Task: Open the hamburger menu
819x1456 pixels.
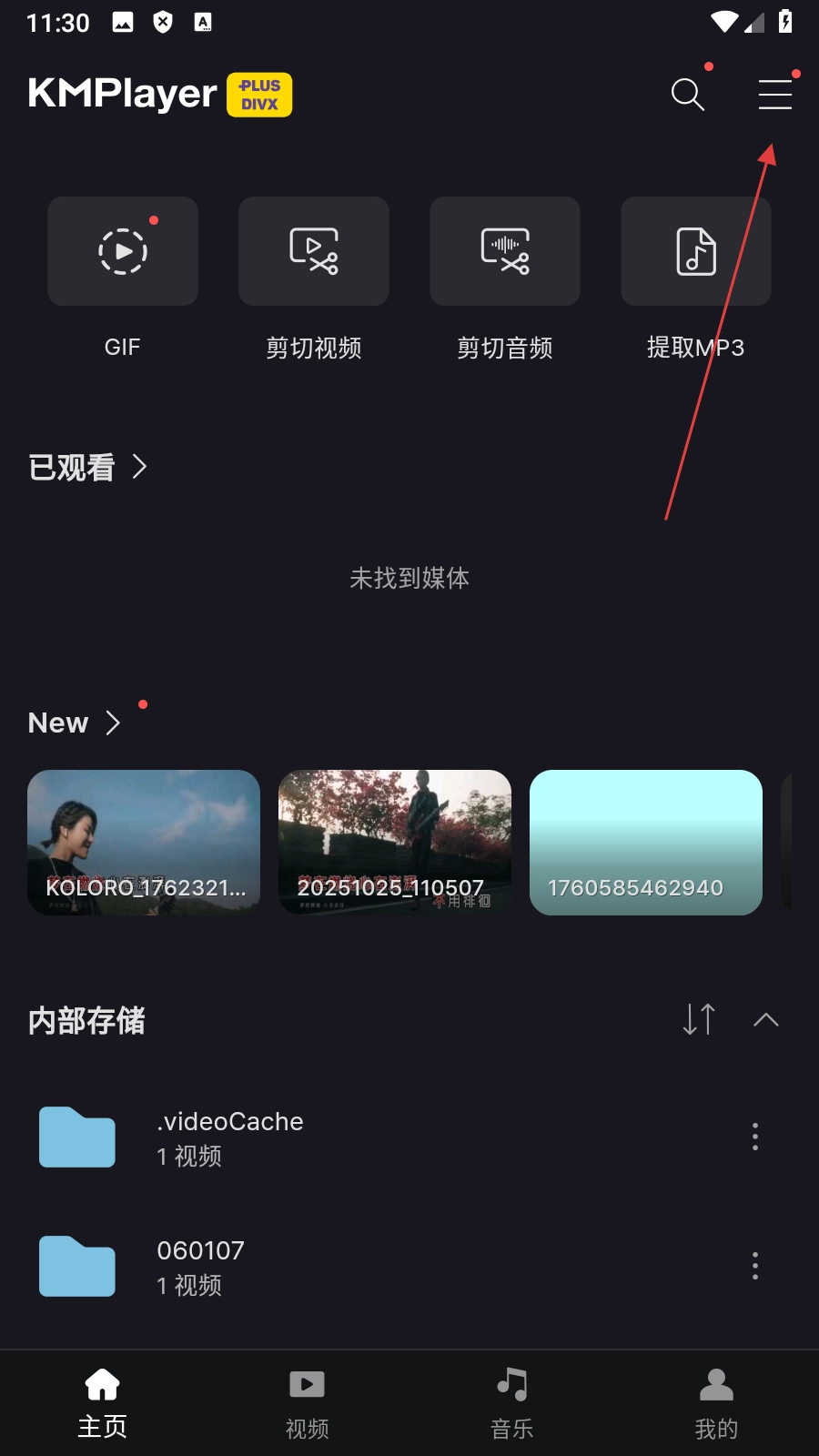Action: click(x=774, y=95)
